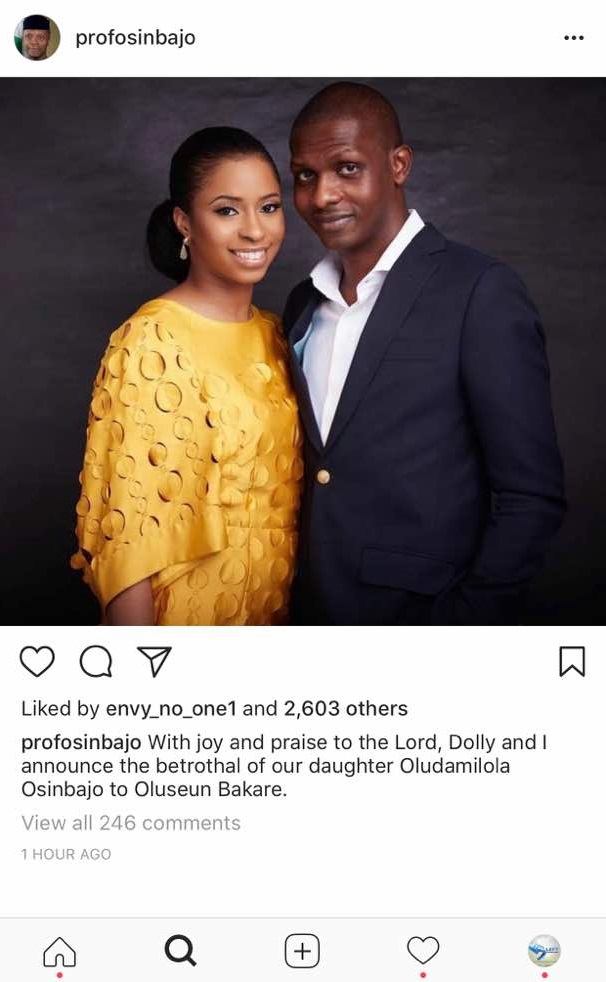Tap the comment bubble icon under the post
The width and height of the screenshot is (606, 982).
[96, 661]
